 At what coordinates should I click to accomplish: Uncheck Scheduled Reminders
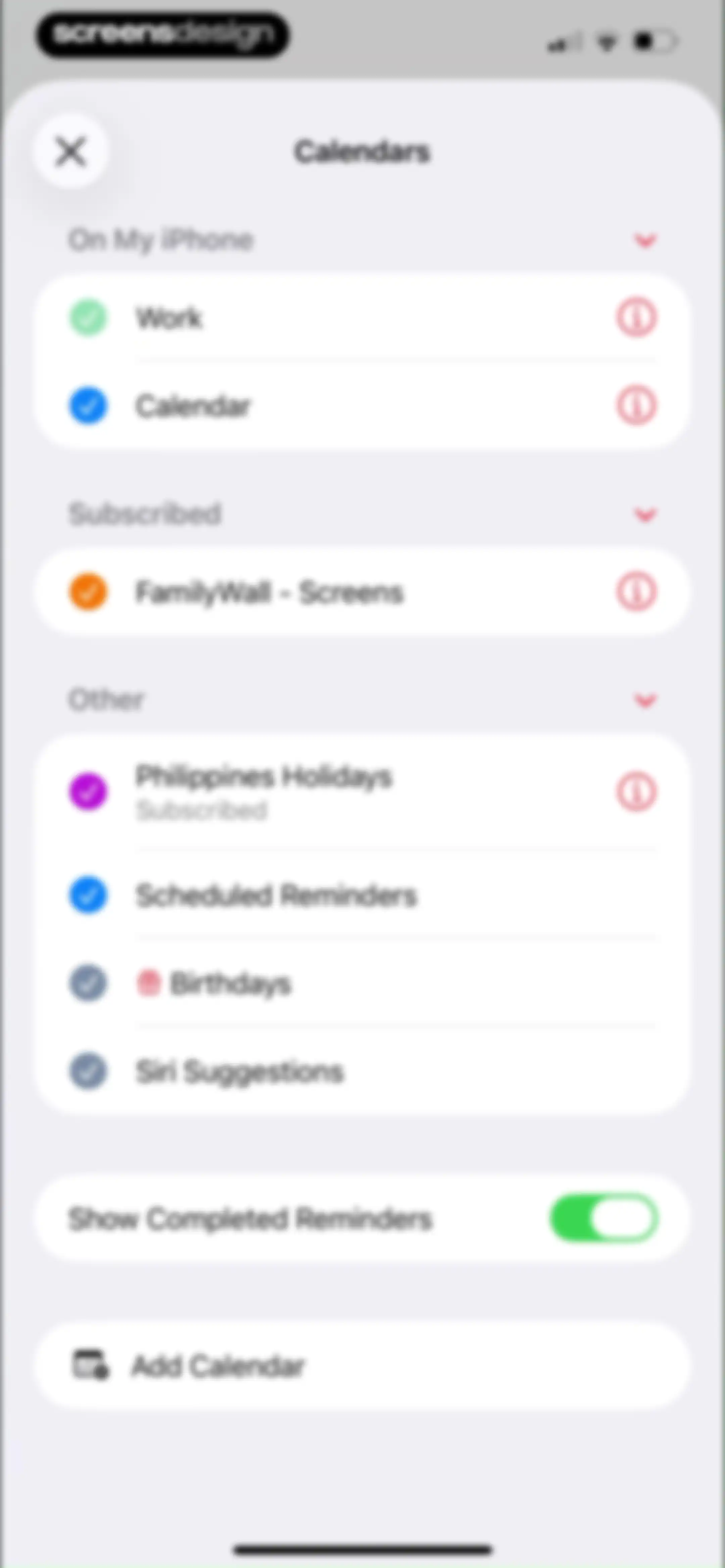point(88,895)
